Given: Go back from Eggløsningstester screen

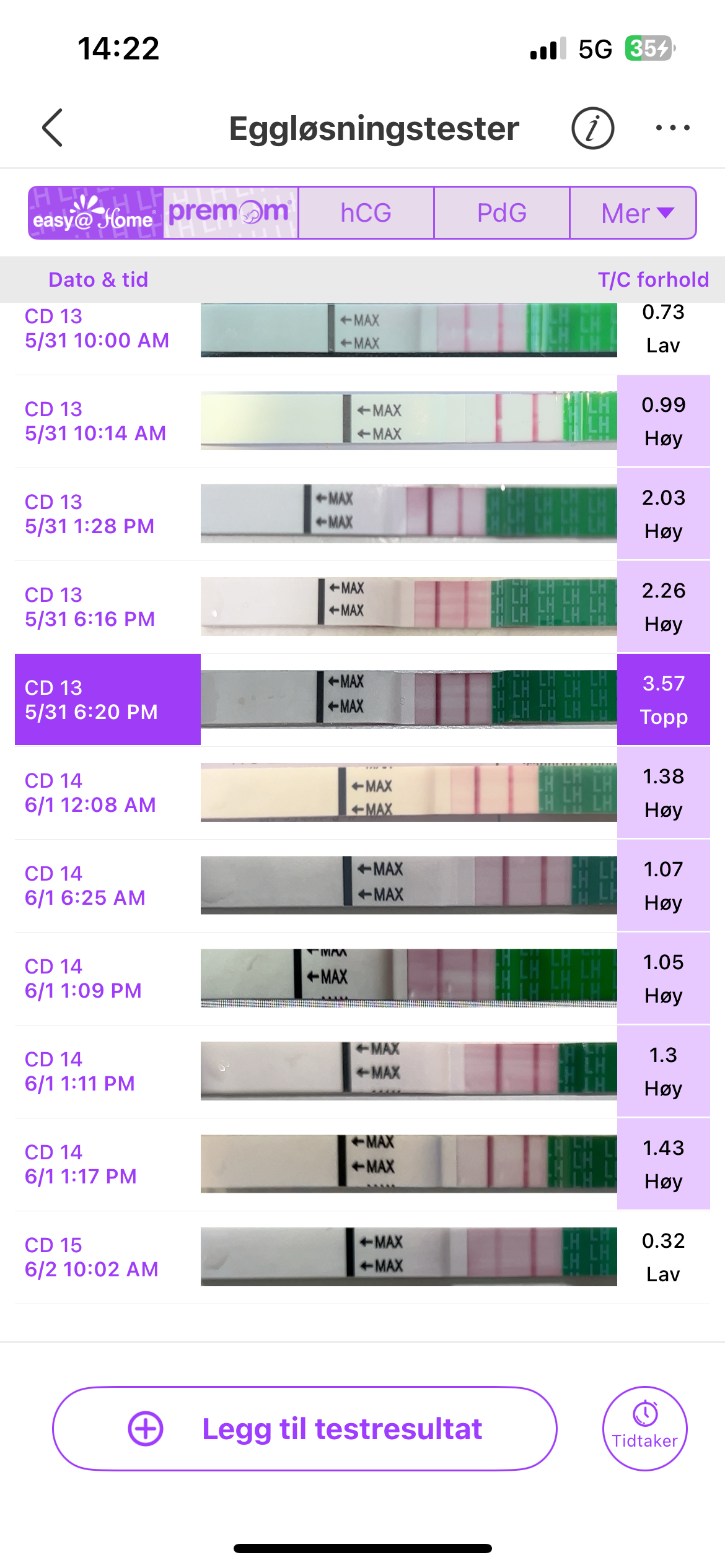Looking at the screenshot, I should [53, 128].
